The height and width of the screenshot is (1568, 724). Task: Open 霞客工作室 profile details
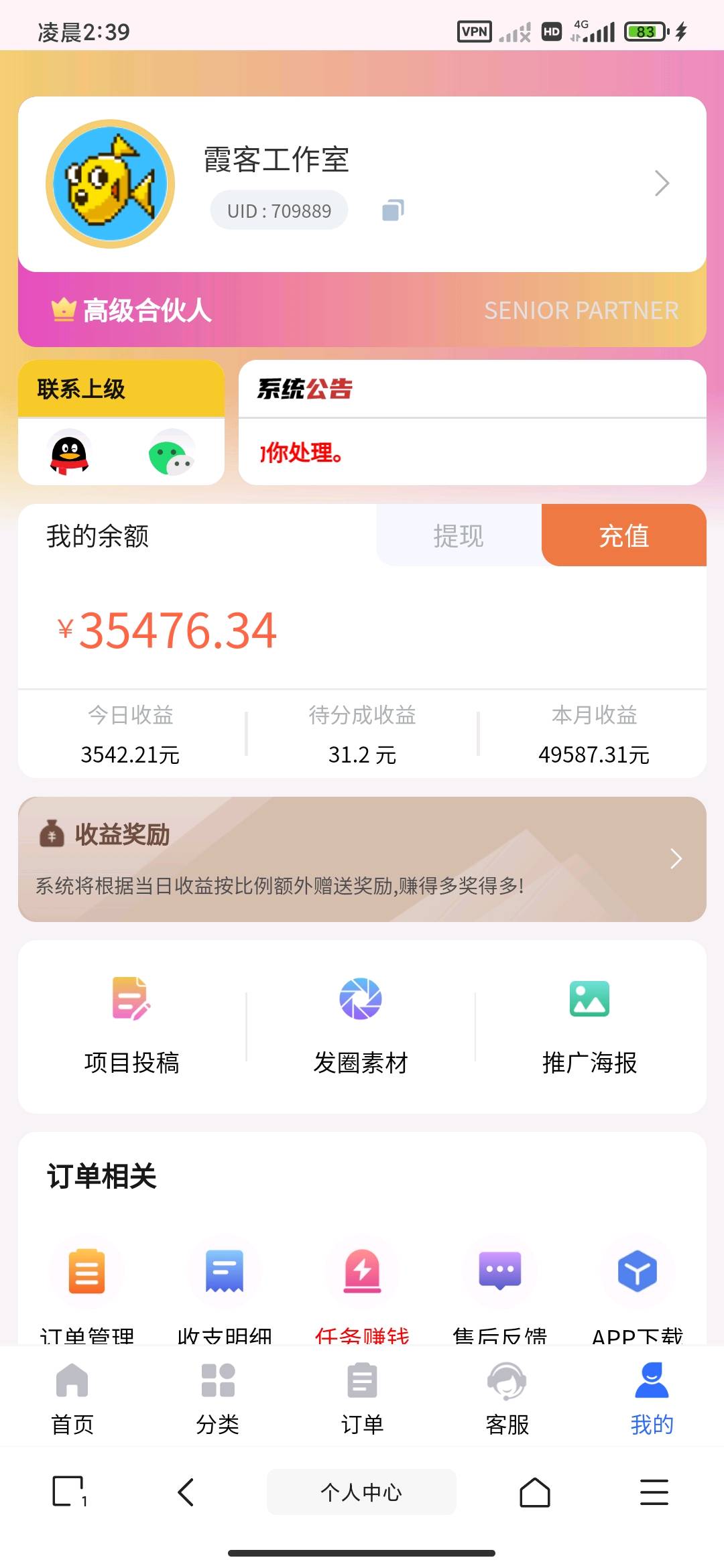(661, 183)
